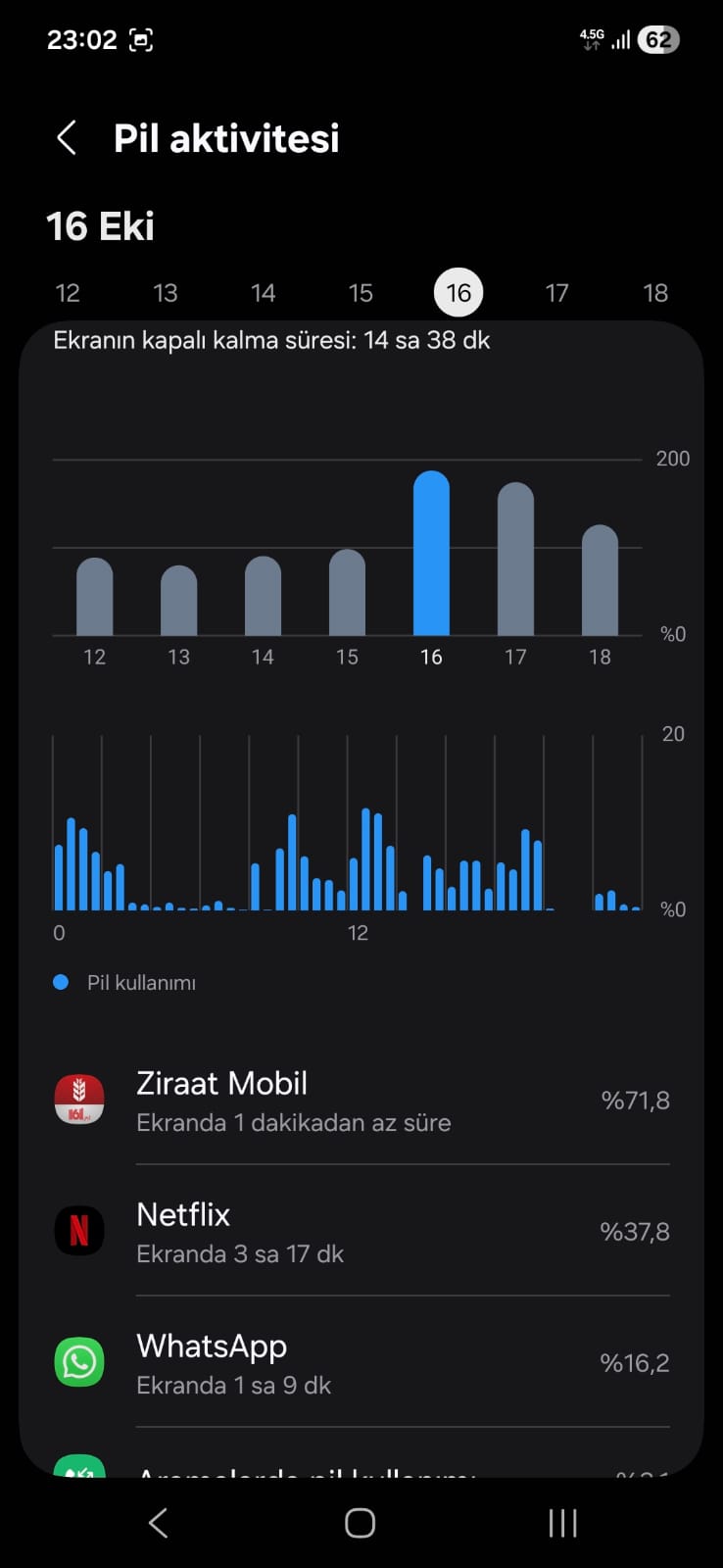The width and height of the screenshot is (723, 1568).
Task: Tap the chart bar for day 15
Action: click(x=347, y=594)
